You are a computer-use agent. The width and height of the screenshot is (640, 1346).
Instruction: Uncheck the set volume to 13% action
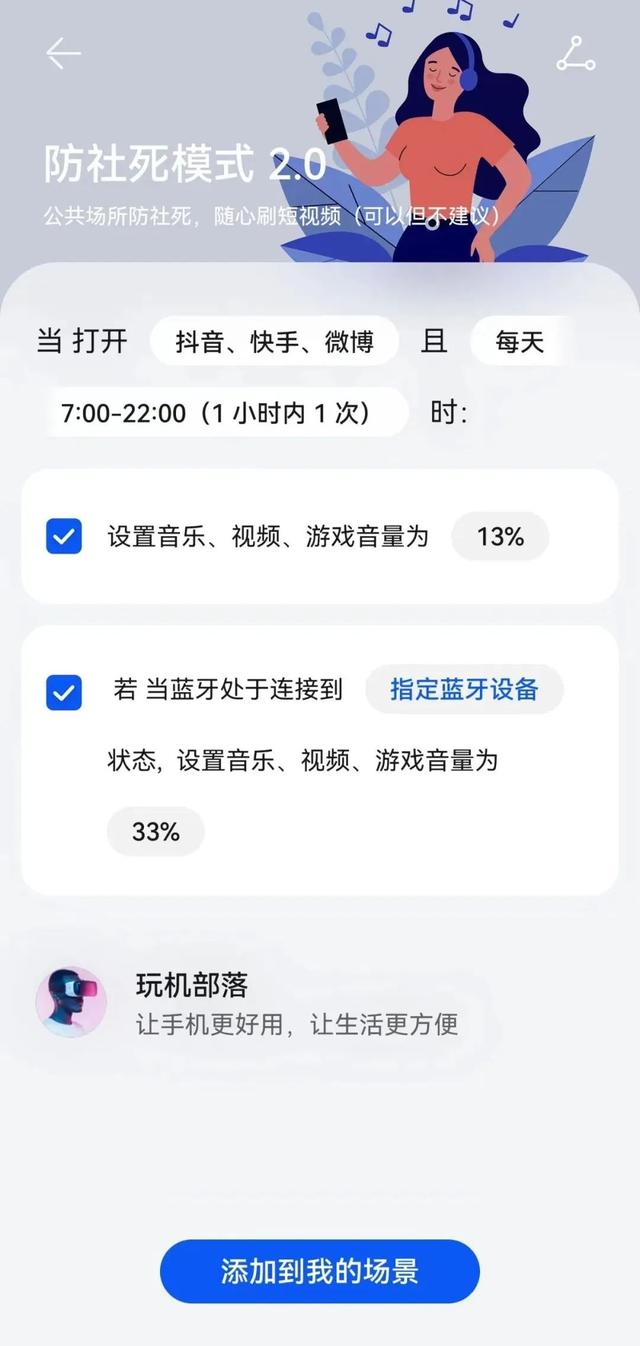click(64, 537)
